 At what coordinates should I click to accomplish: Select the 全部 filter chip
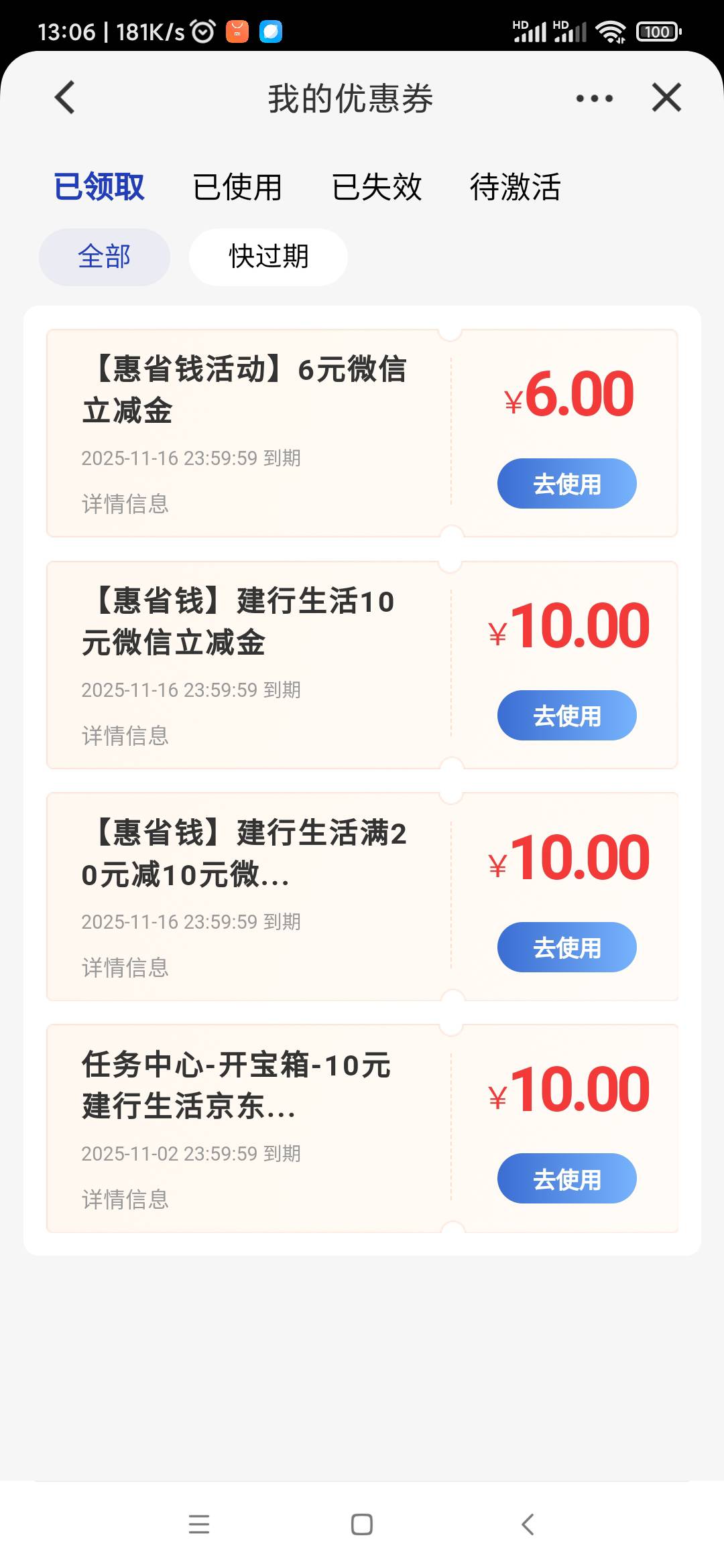pos(105,257)
